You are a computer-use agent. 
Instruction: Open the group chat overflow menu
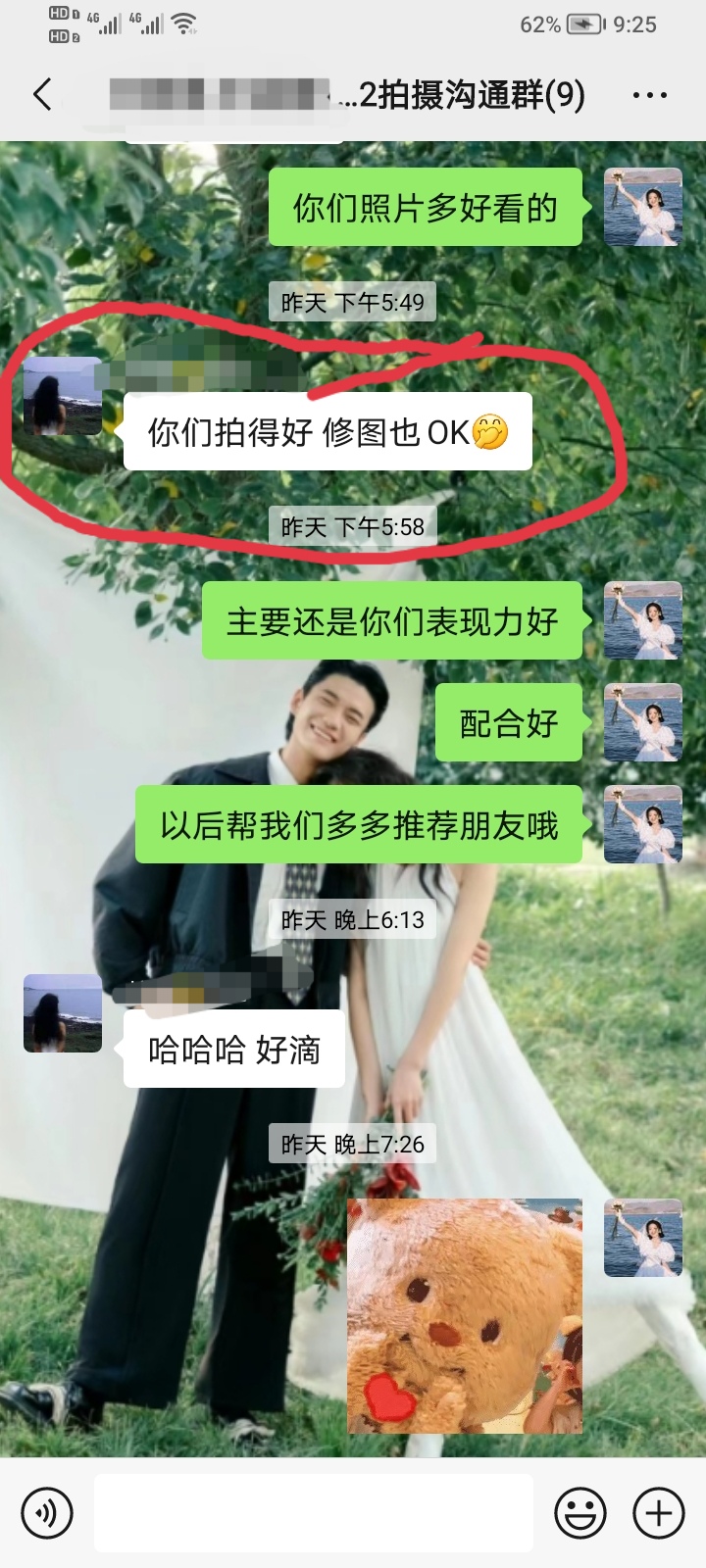[649, 95]
